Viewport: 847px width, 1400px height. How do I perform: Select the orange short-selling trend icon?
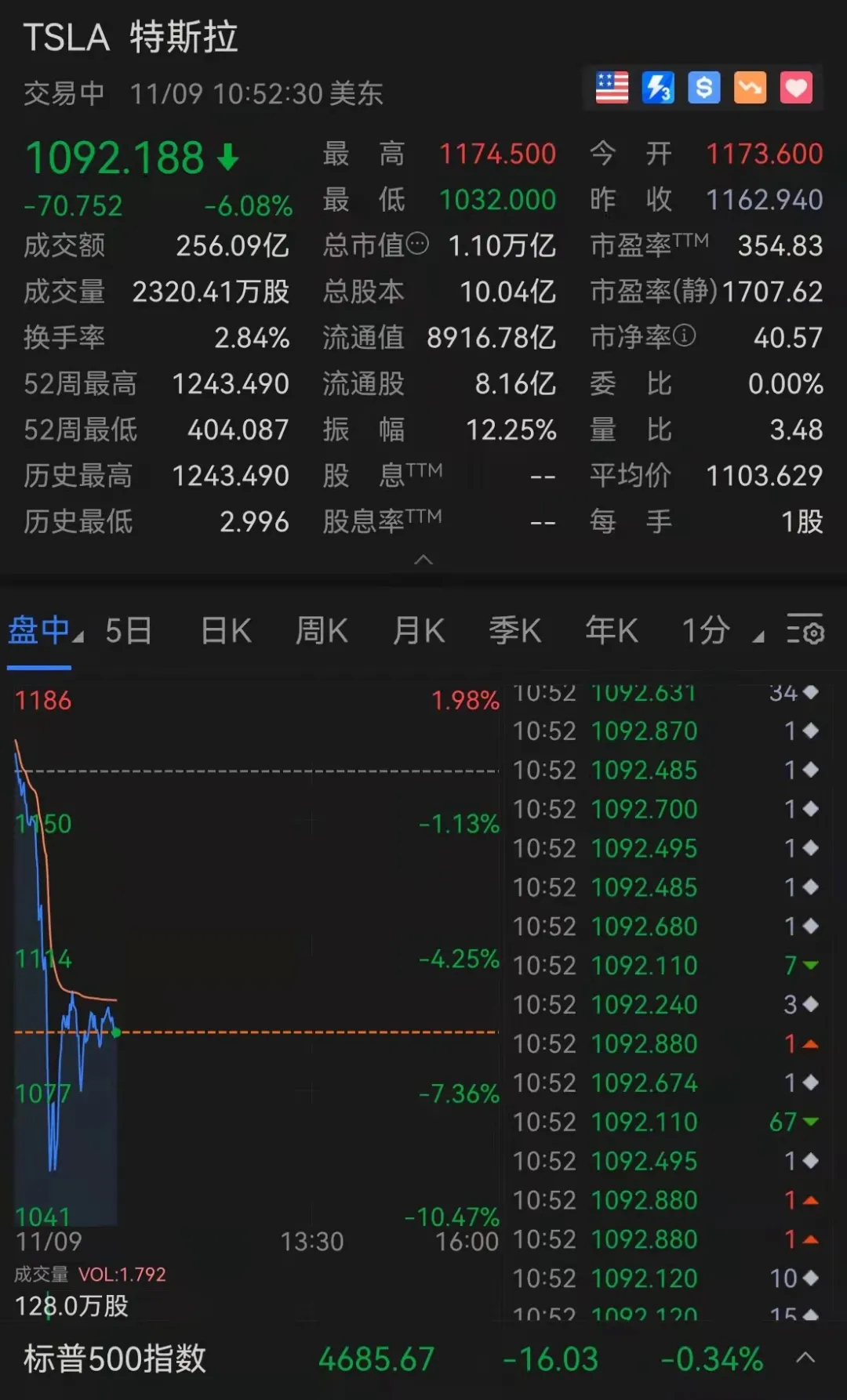pos(751,87)
